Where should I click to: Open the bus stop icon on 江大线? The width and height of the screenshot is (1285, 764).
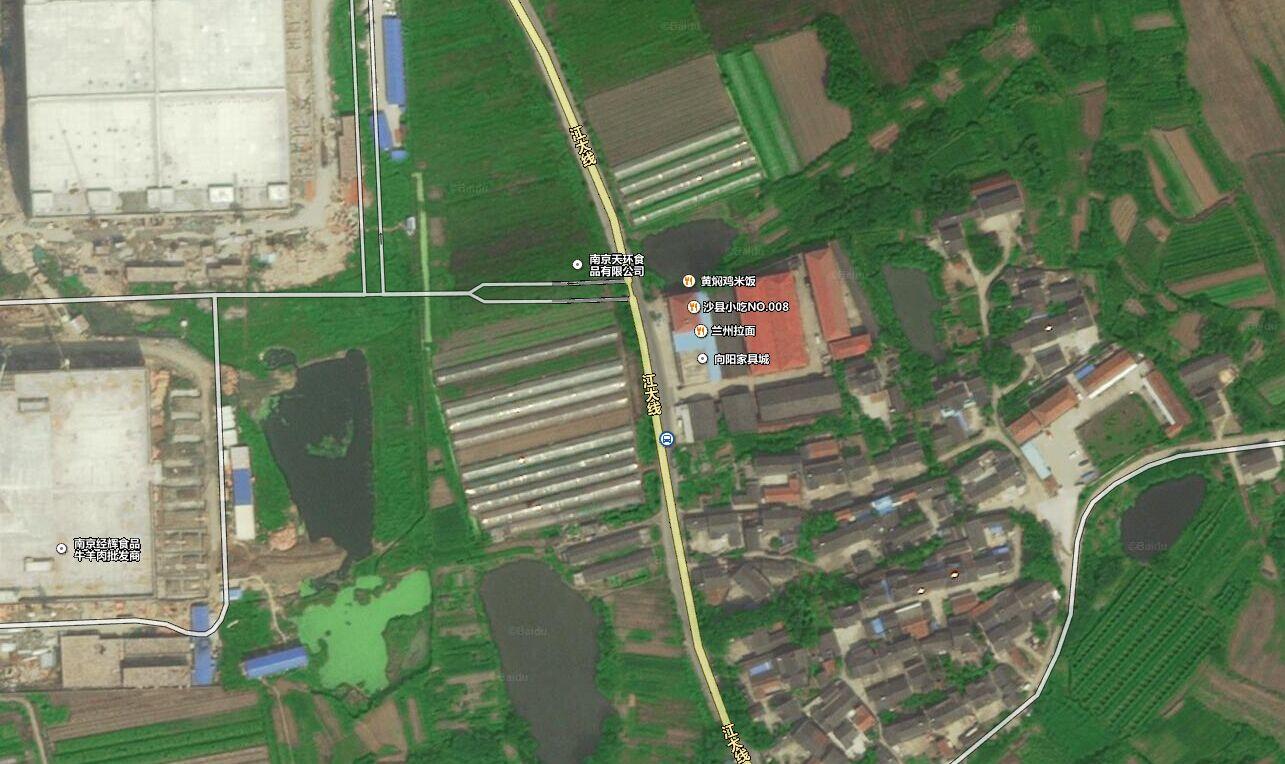pyautogui.click(x=666, y=438)
